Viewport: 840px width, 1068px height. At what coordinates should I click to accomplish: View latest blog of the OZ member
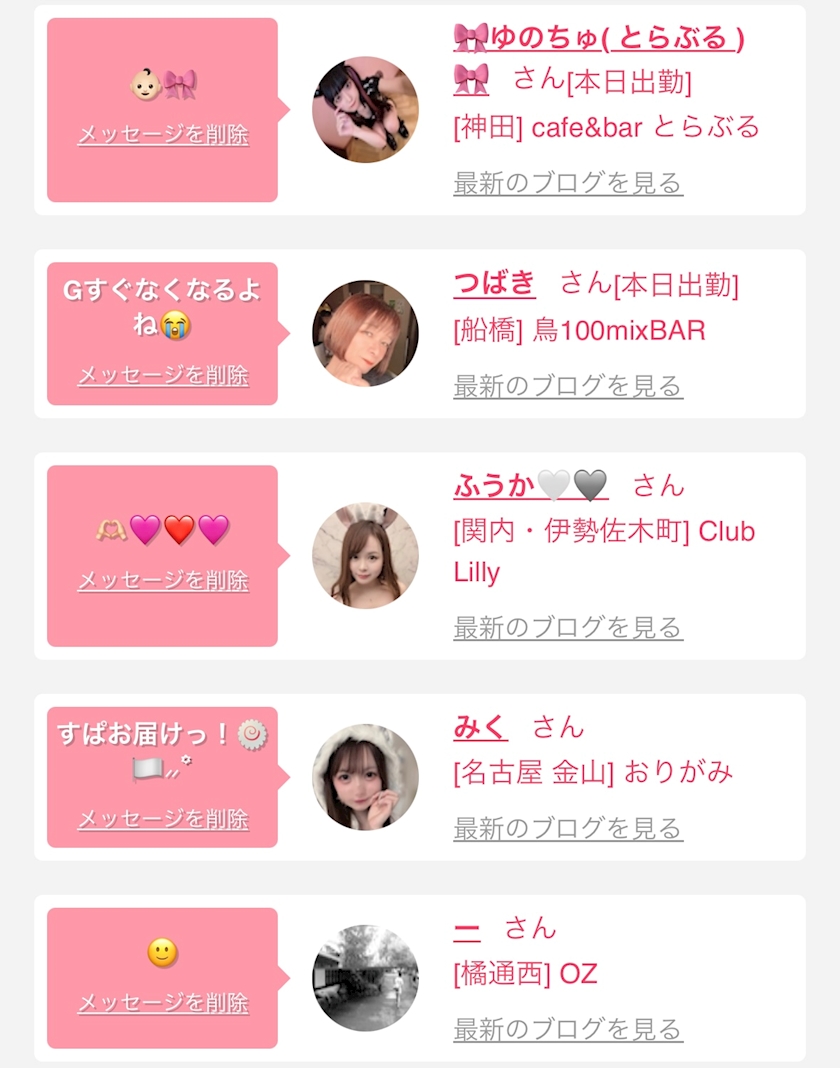pyautogui.click(x=568, y=1029)
